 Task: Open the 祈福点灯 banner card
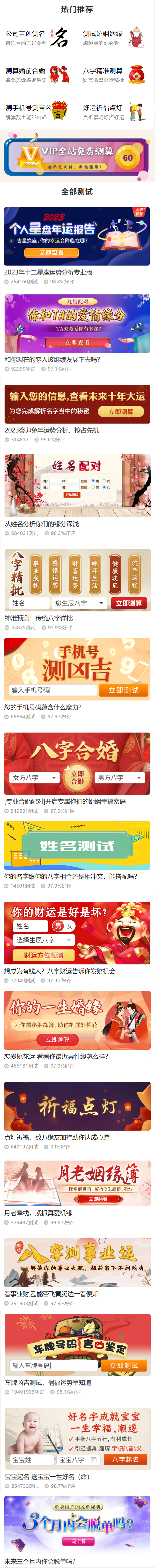coord(77,1105)
